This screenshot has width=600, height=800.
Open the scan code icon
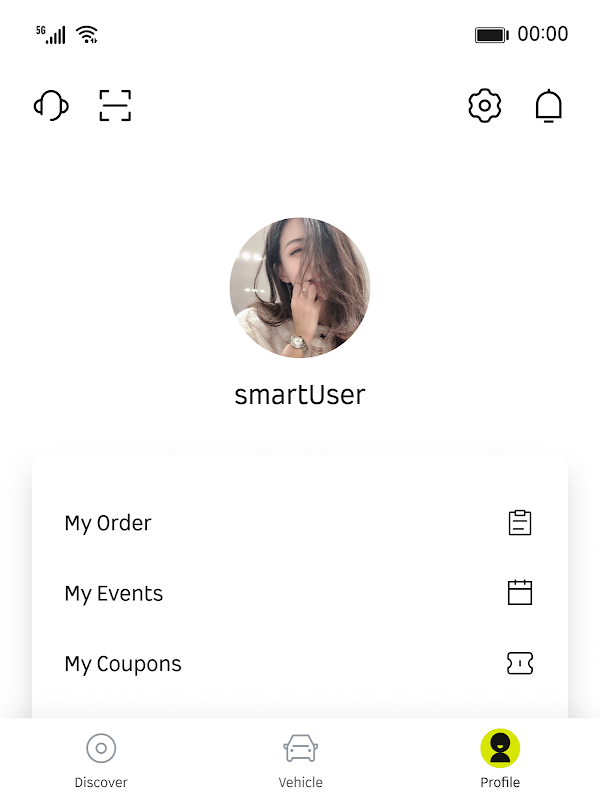coord(115,105)
